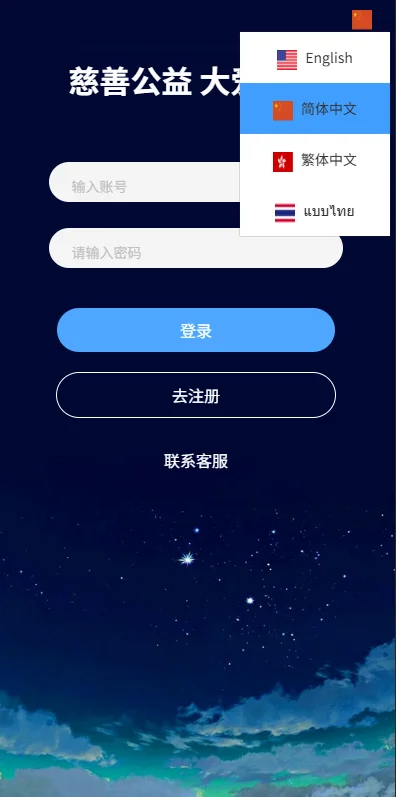Viewport: 396px width, 797px height.
Task: Choose 简体中文 in the language dropdown
Action: pyautogui.click(x=315, y=109)
